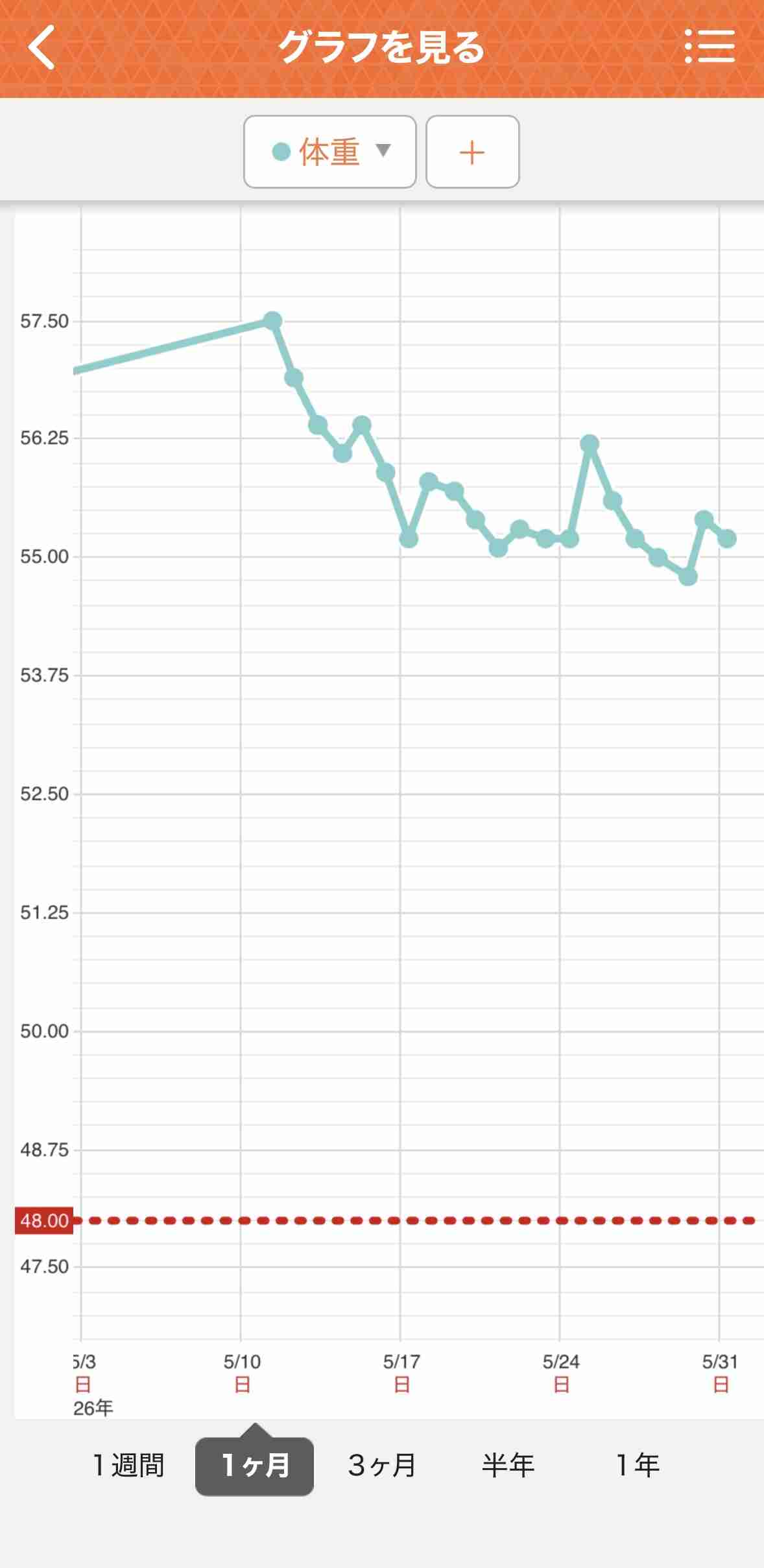Show the 半年 range
The width and height of the screenshot is (764, 1568).
pyautogui.click(x=508, y=1466)
